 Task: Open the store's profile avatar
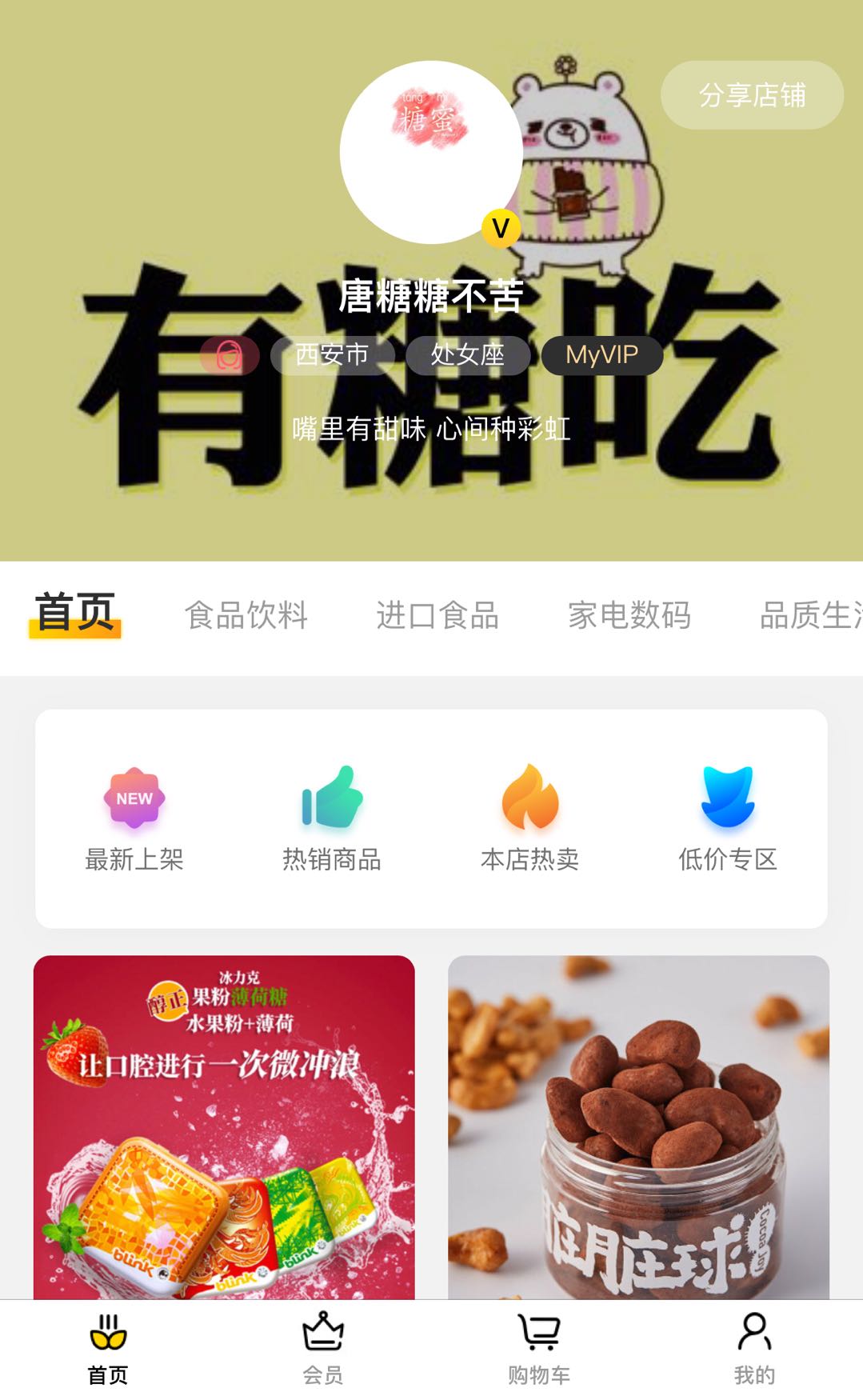pos(431,152)
